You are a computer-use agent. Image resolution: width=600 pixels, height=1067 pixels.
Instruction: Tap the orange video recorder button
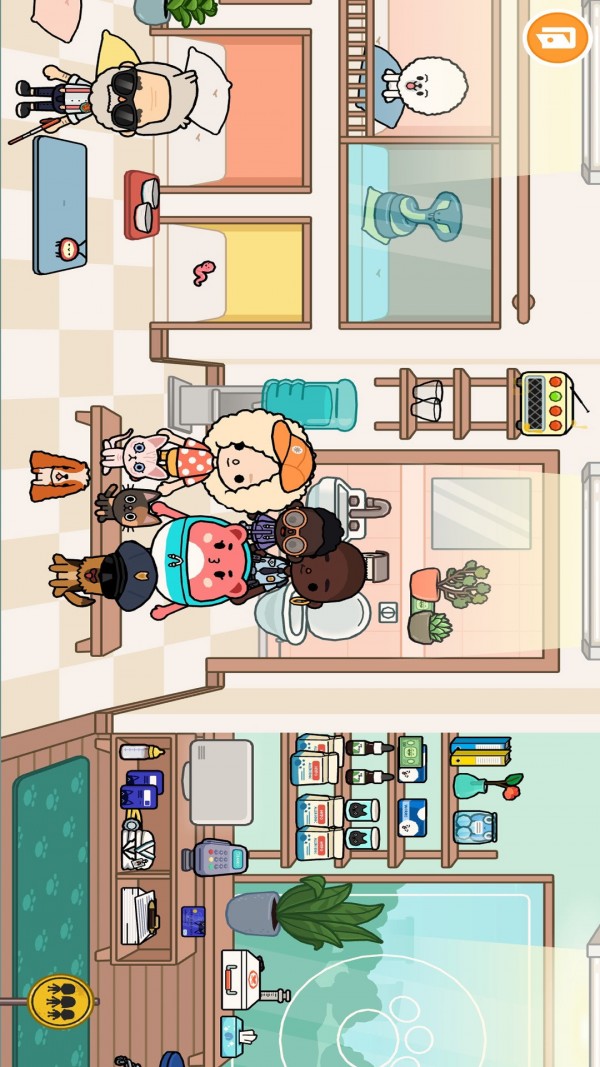(x=556, y=38)
